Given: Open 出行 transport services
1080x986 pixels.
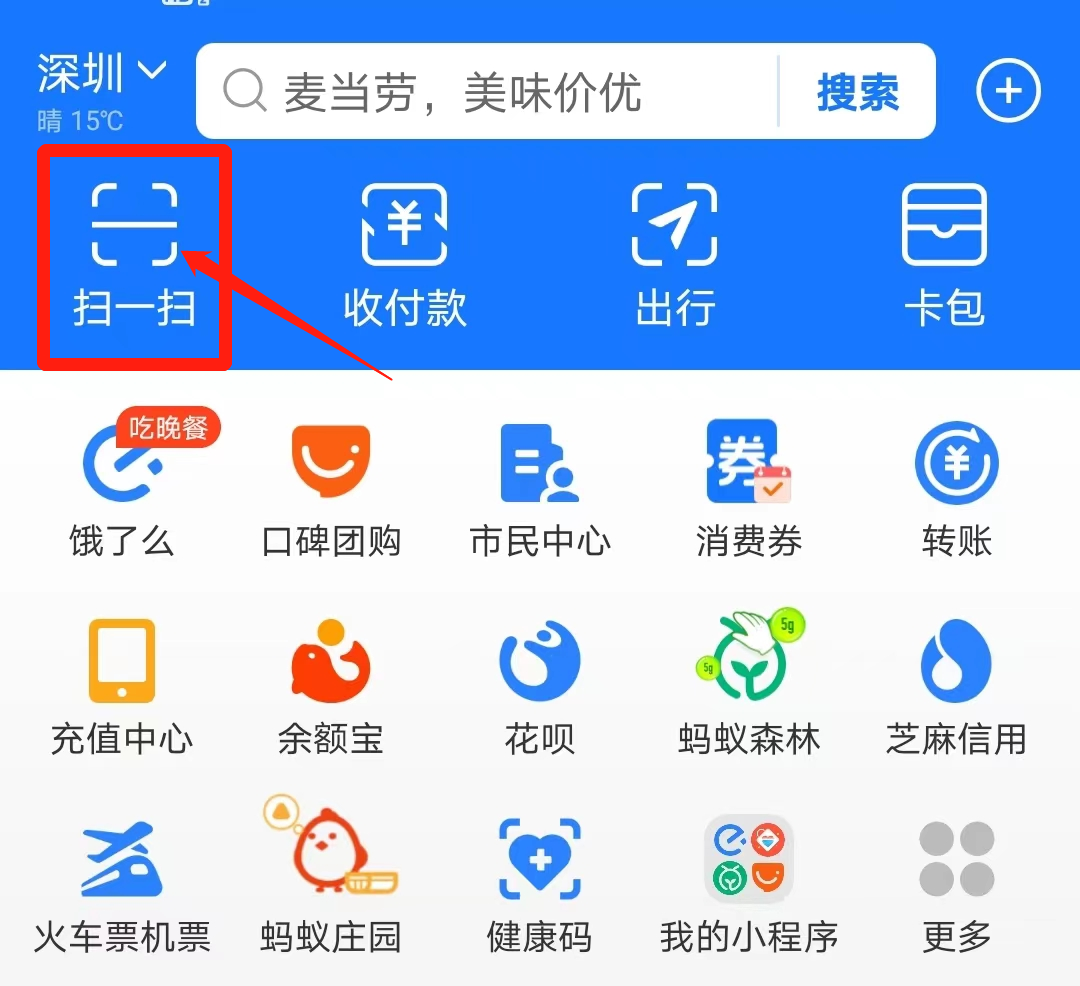Looking at the screenshot, I should coord(675,254).
